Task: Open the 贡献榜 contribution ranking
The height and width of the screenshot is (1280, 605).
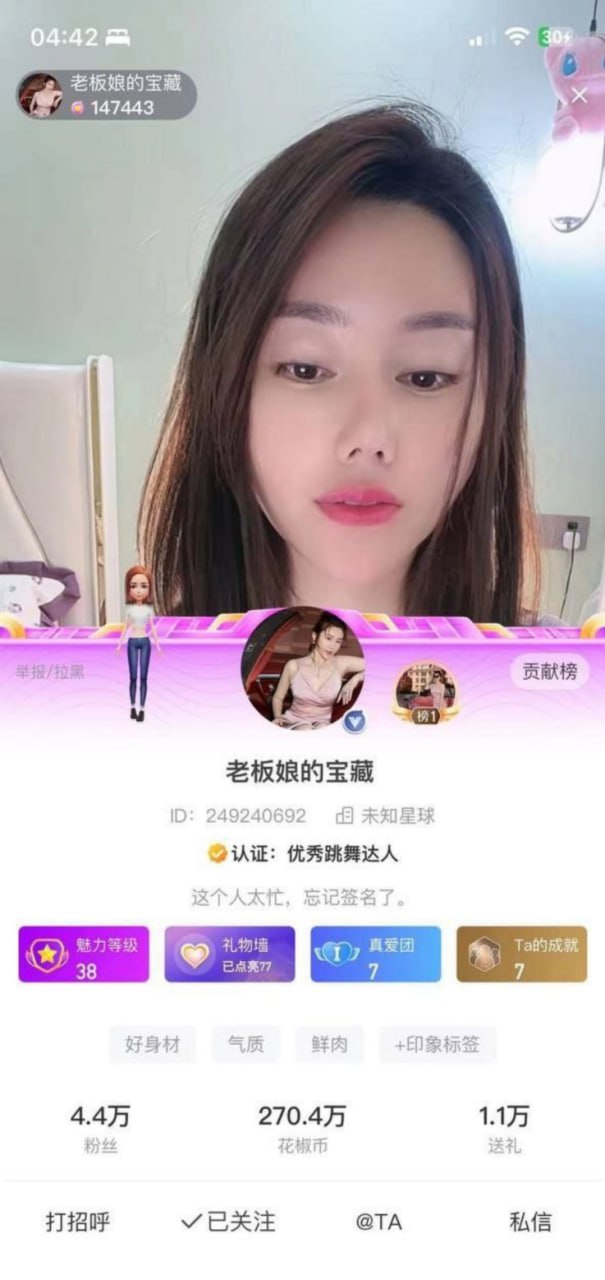Action: tap(549, 671)
